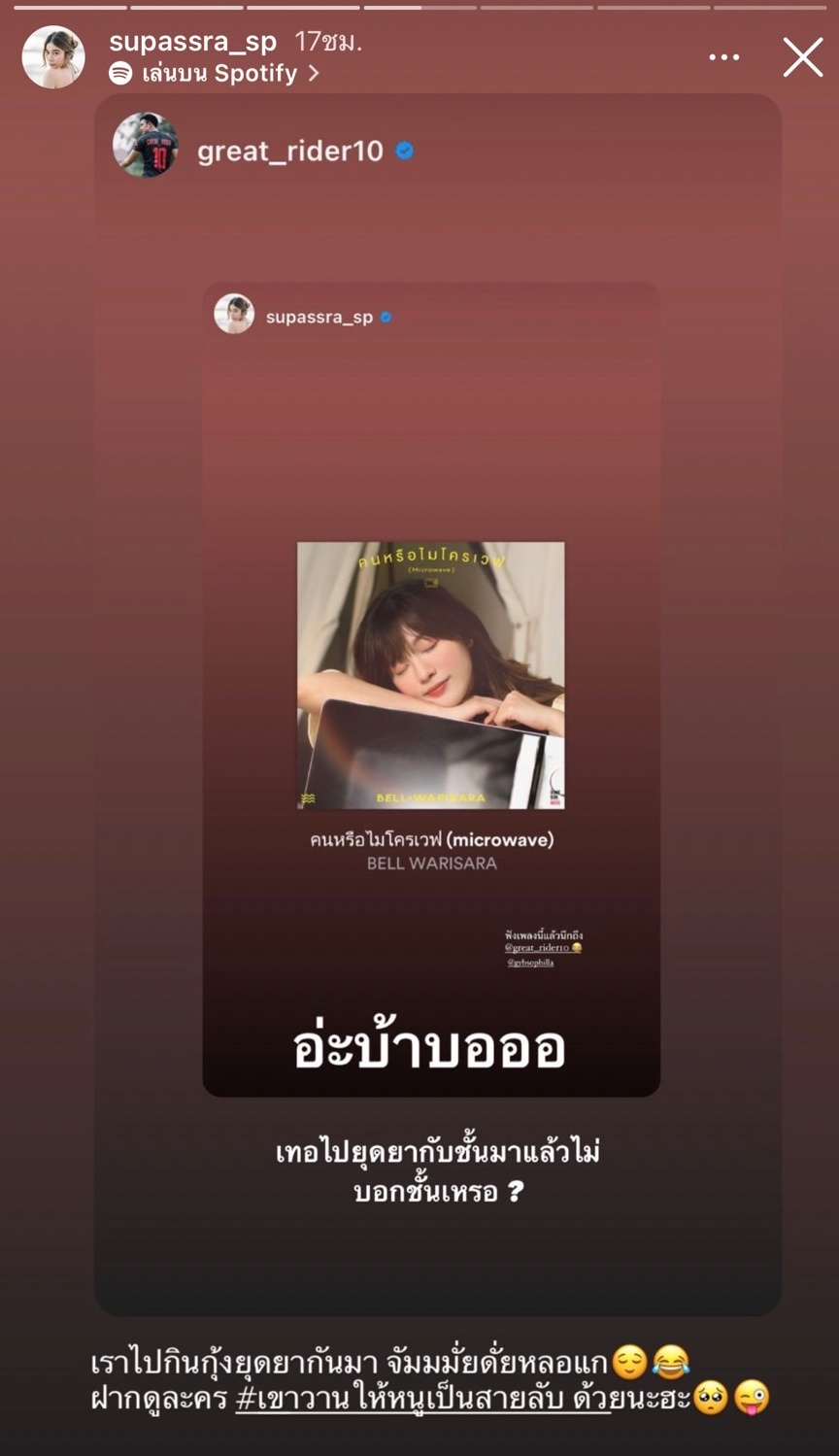This screenshot has height=1456, width=839.
Task: Open the Spotify 'เล่นบน Spotify' link
Action: pos(214,74)
